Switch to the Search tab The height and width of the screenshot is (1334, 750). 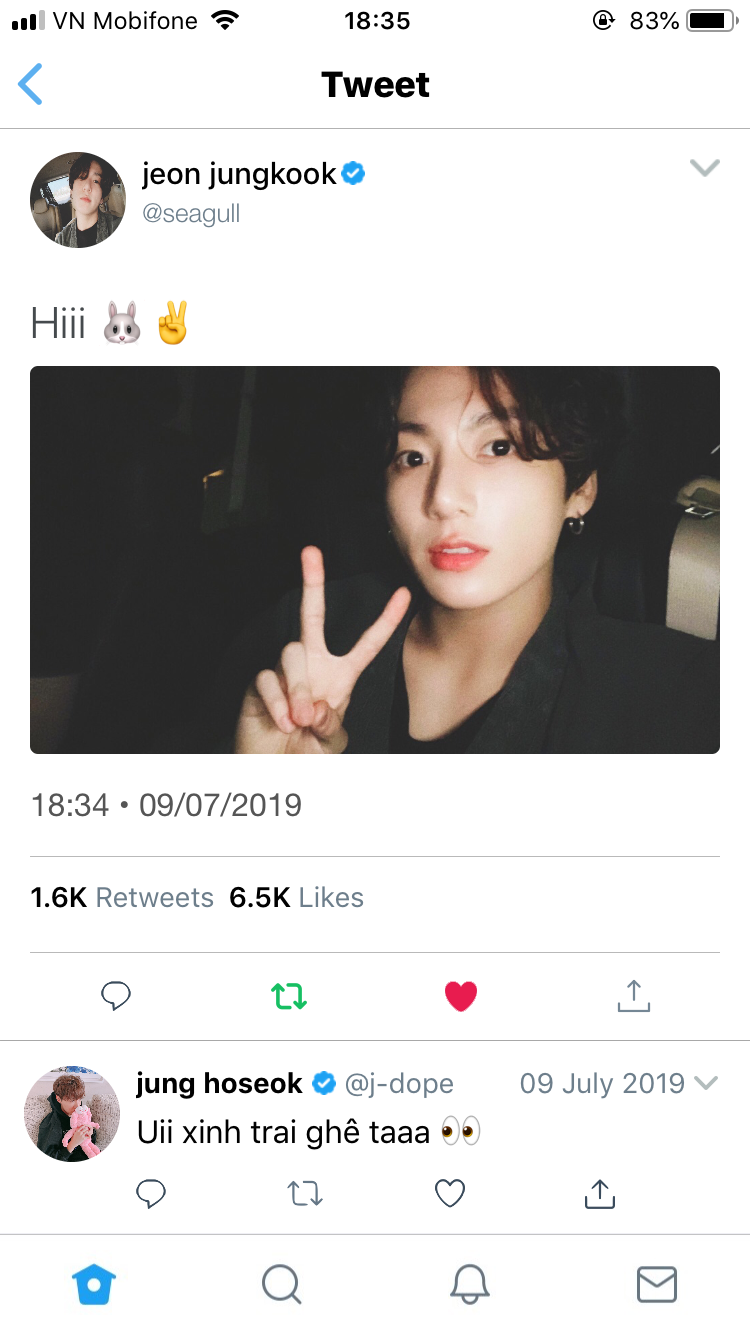click(281, 1284)
